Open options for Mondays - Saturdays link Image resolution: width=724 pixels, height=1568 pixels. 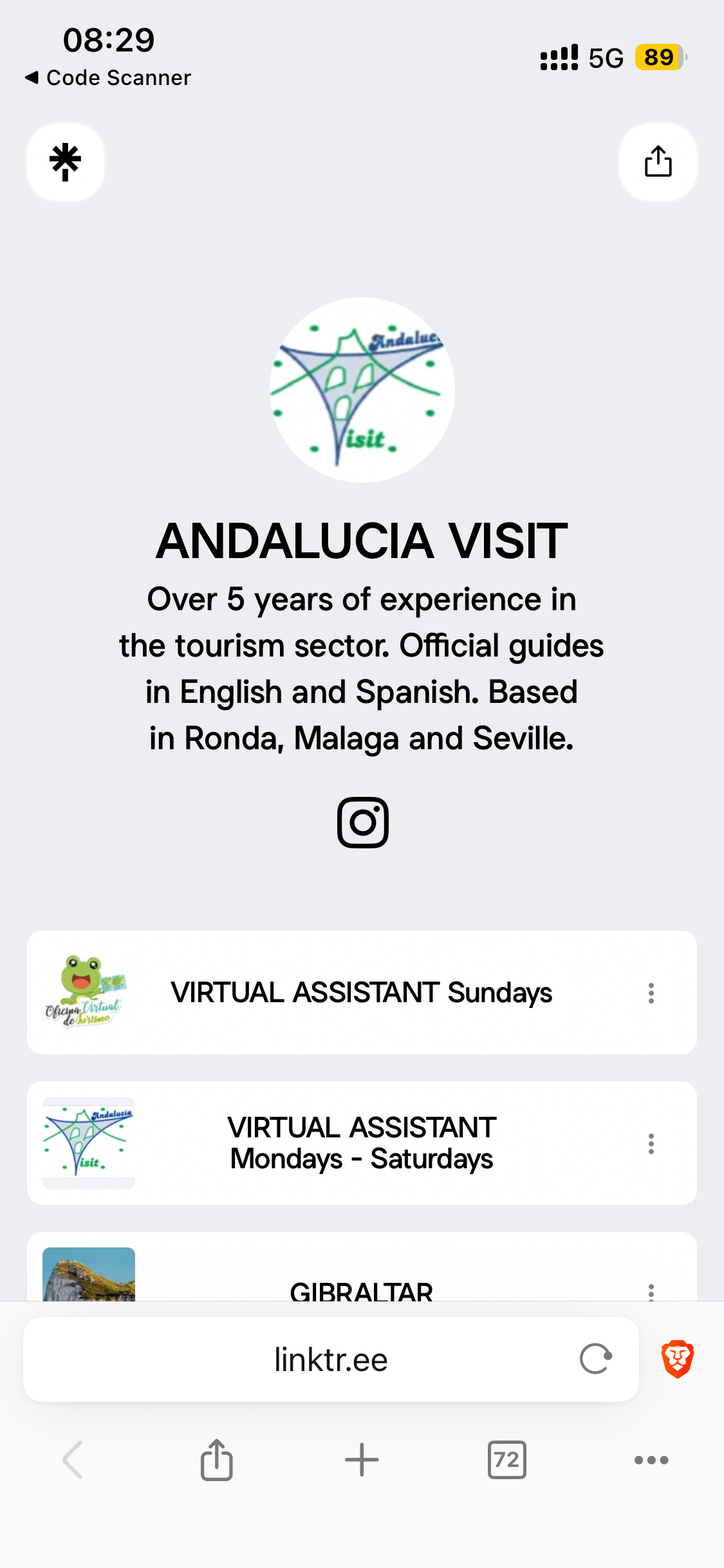pos(651,1144)
